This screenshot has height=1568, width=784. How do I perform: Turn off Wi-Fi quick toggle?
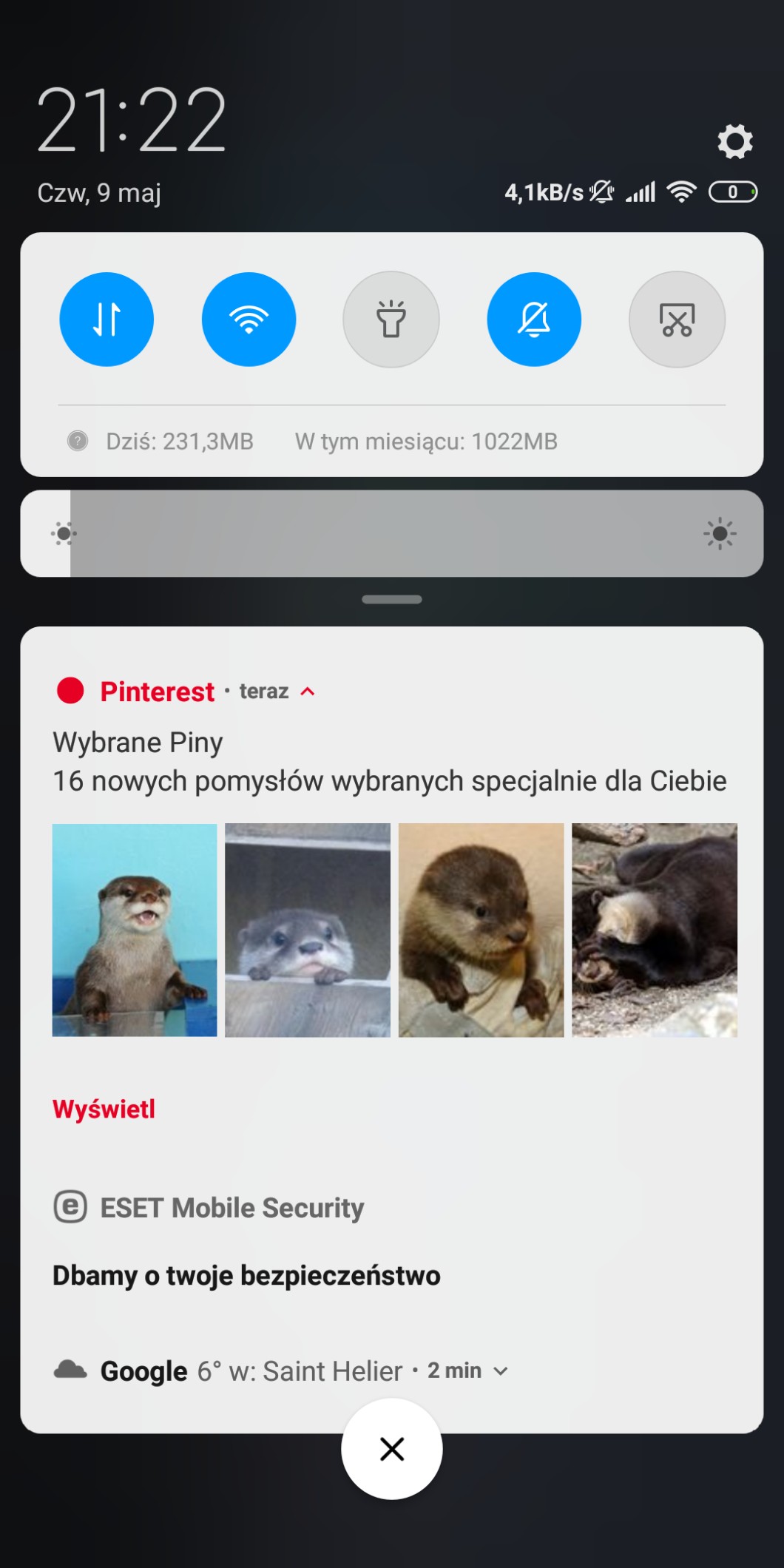(249, 320)
